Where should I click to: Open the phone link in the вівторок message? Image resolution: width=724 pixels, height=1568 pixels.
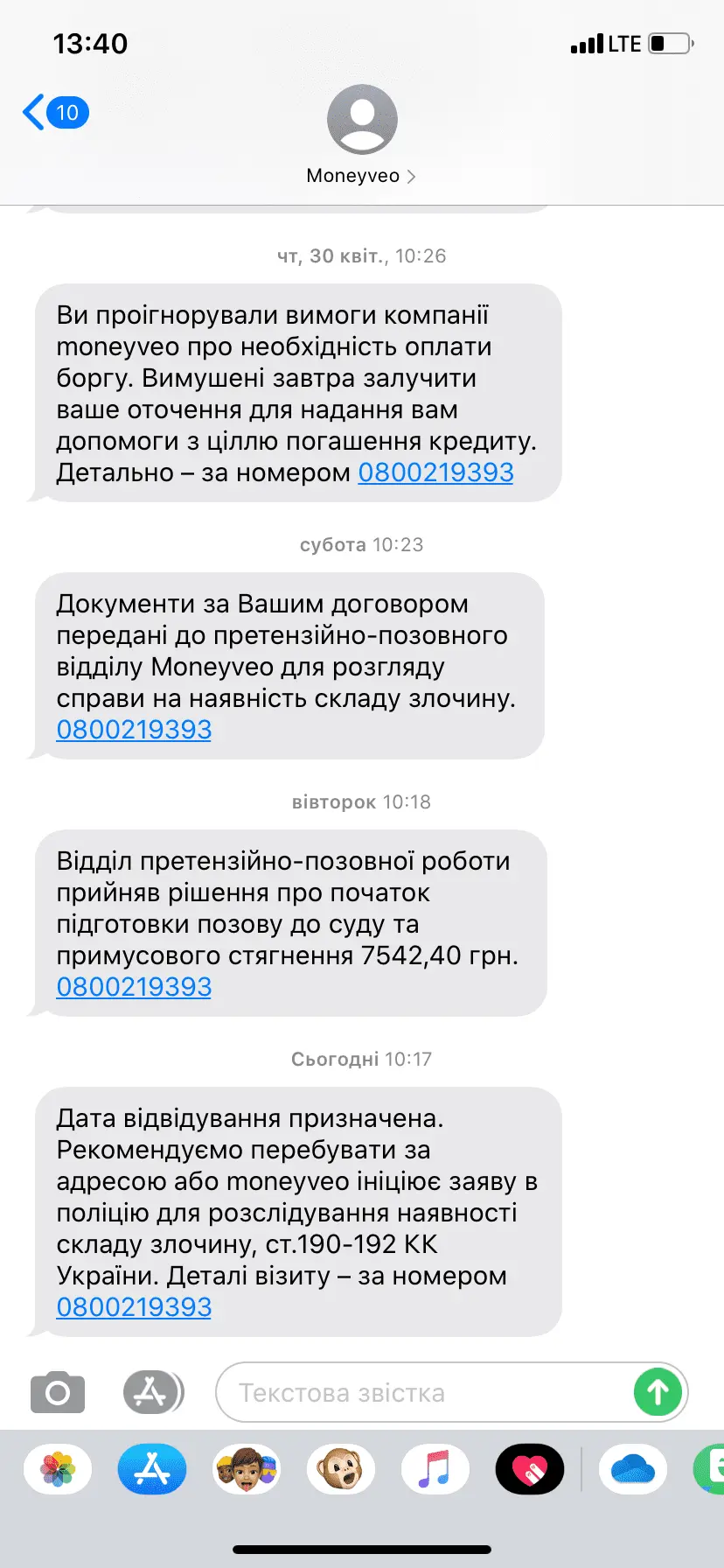pyautogui.click(x=134, y=987)
